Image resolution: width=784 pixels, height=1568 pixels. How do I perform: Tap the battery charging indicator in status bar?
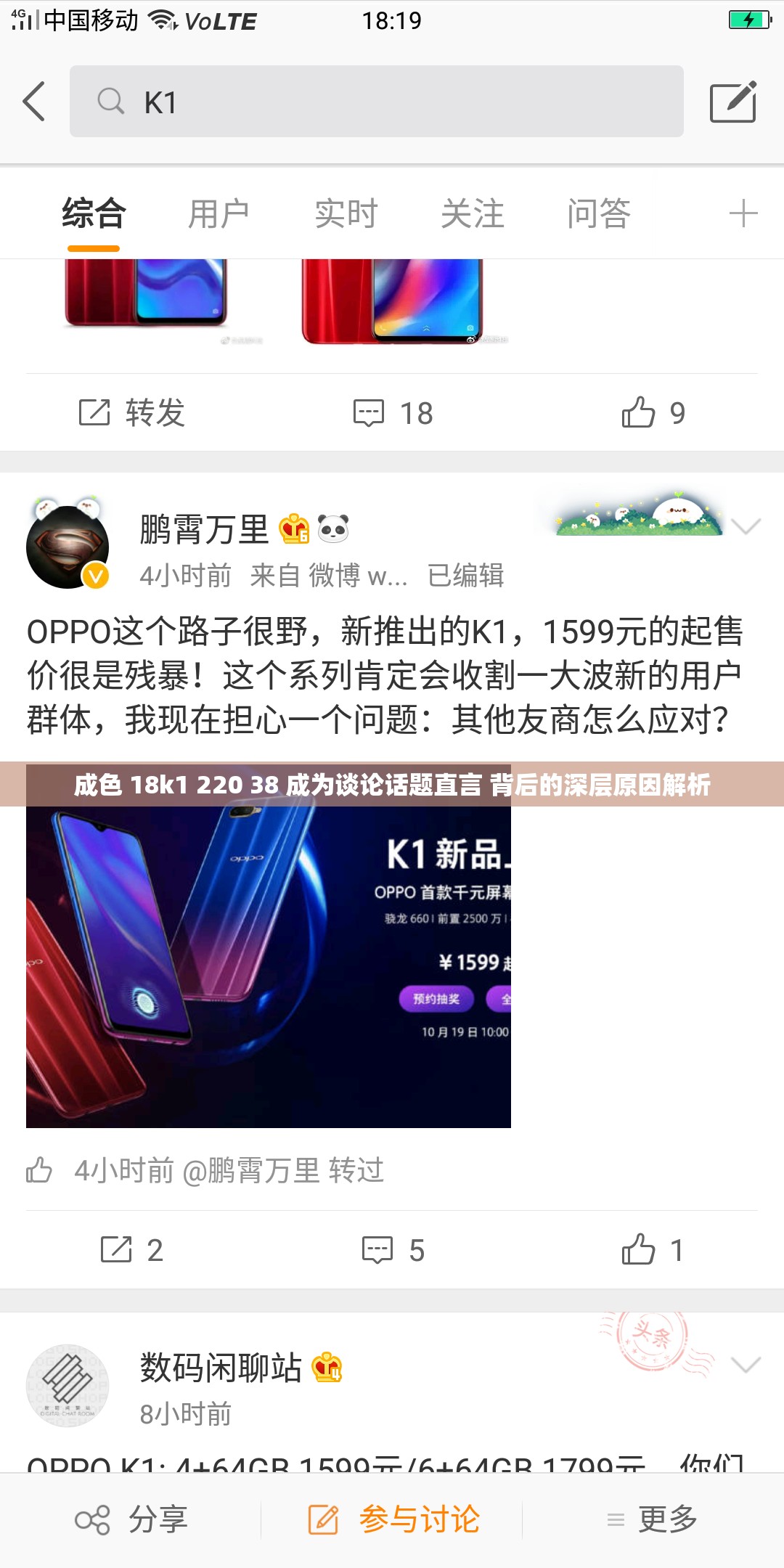[748, 20]
